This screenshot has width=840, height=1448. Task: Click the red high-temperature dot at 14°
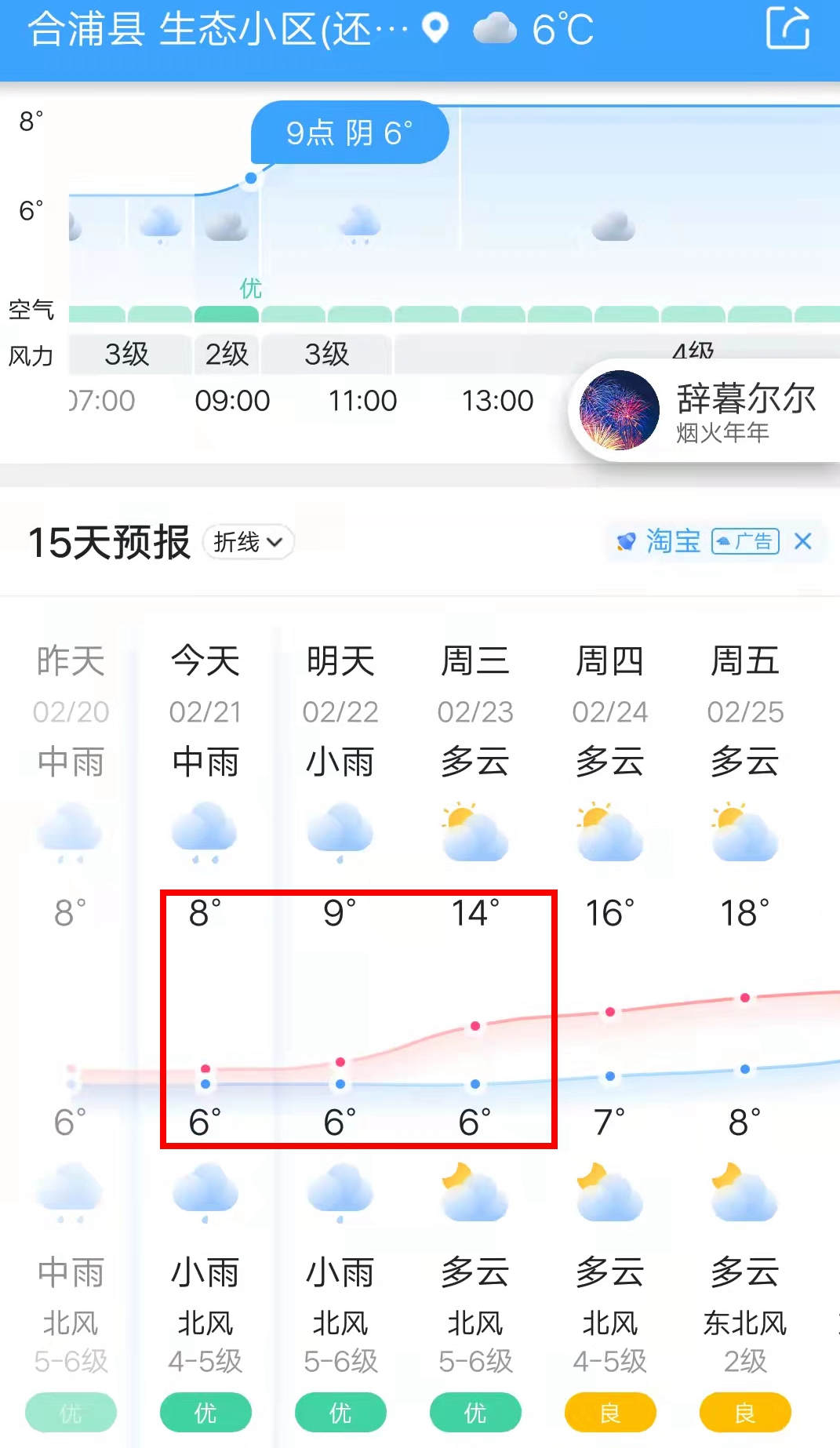click(x=475, y=1025)
